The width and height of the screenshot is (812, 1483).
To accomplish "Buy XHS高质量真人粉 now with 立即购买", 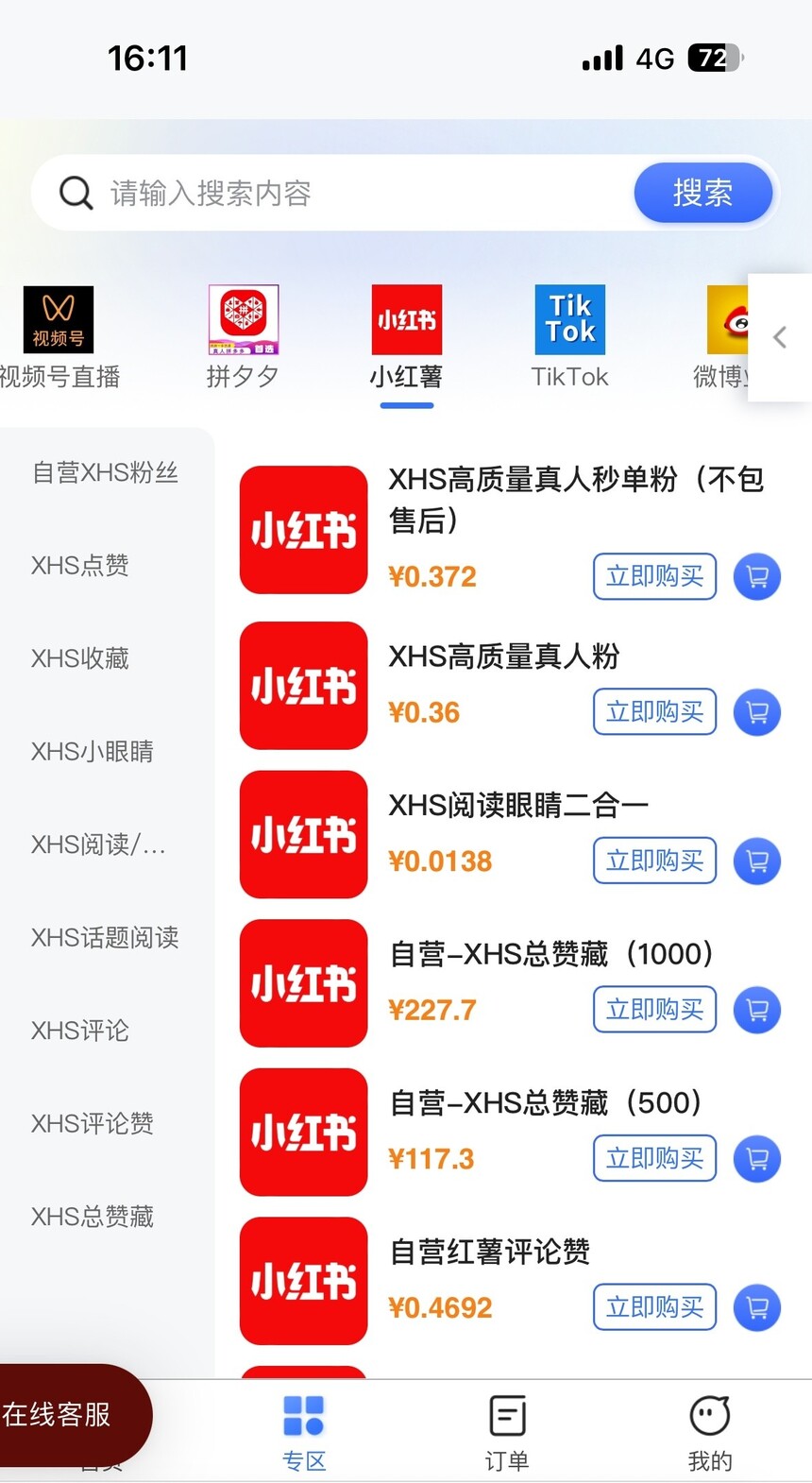I will pyautogui.click(x=654, y=712).
